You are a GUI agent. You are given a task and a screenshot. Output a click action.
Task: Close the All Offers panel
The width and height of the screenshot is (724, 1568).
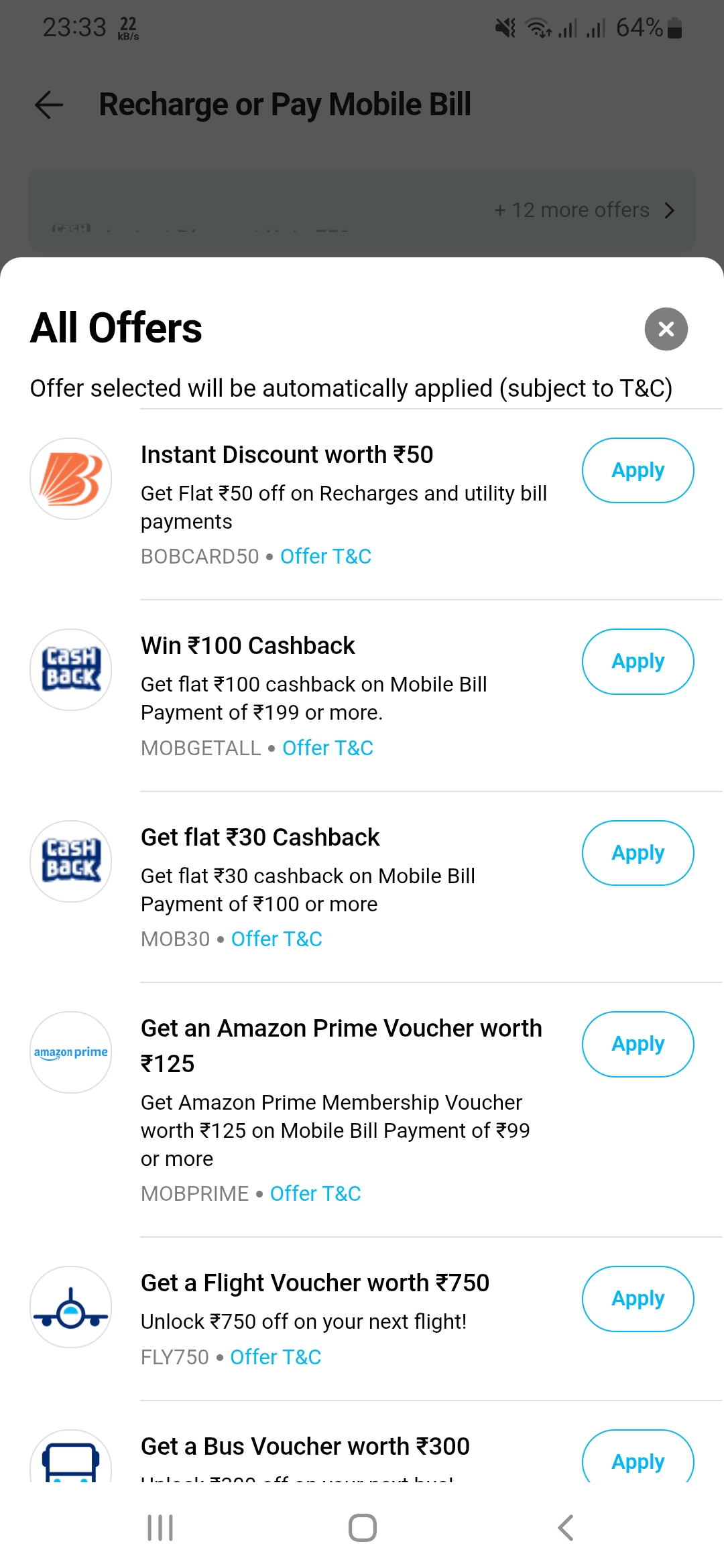pyautogui.click(x=666, y=329)
